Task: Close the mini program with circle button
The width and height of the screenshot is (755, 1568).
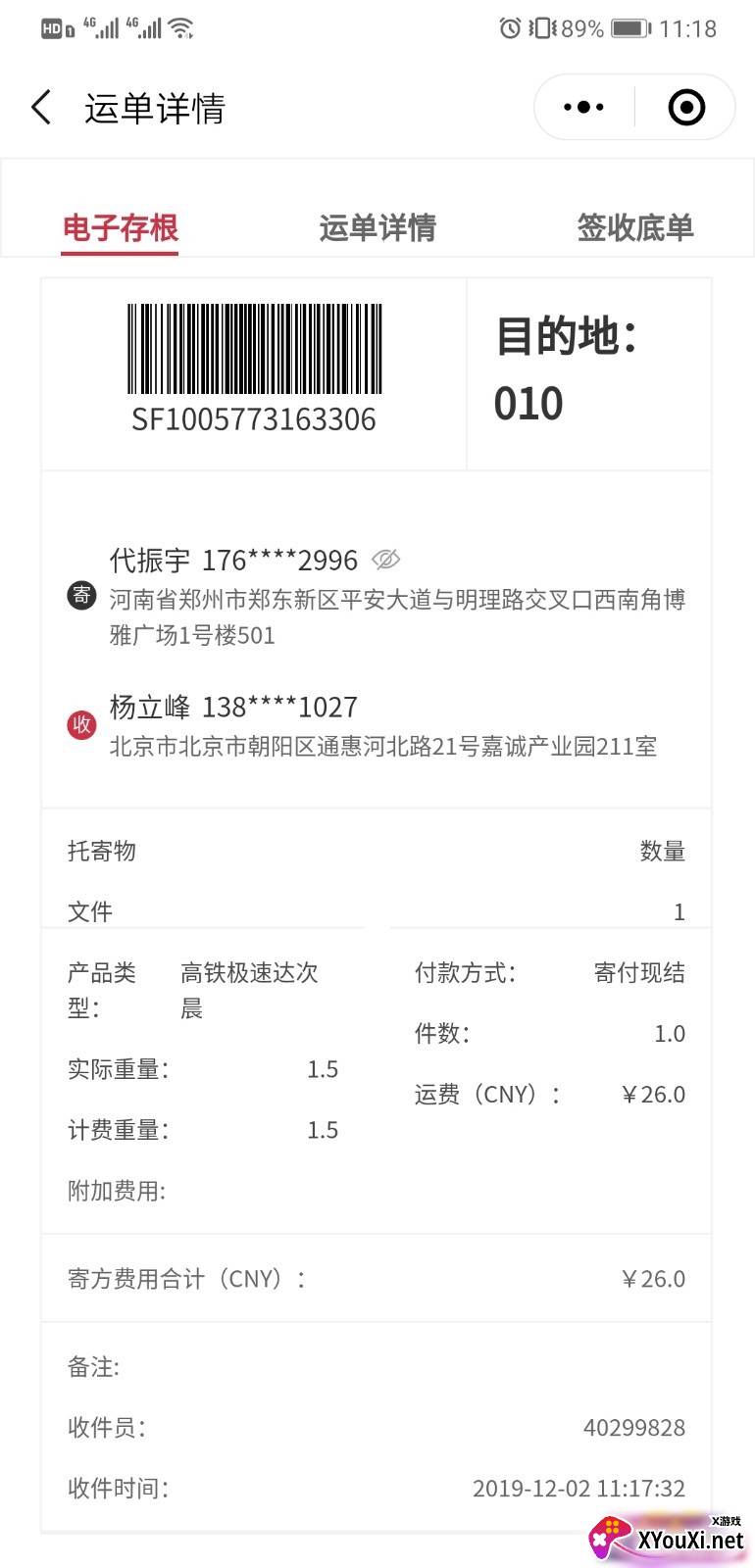Action: 686,107
